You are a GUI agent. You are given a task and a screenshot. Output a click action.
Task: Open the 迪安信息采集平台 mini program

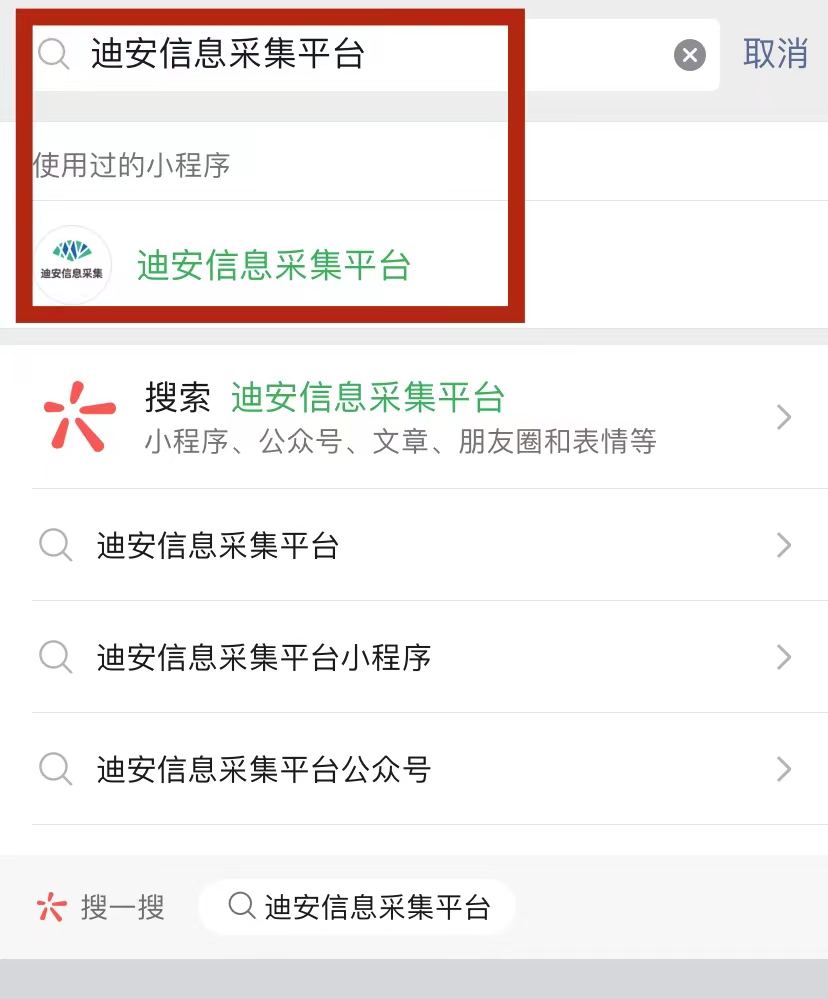click(x=273, y=267)
